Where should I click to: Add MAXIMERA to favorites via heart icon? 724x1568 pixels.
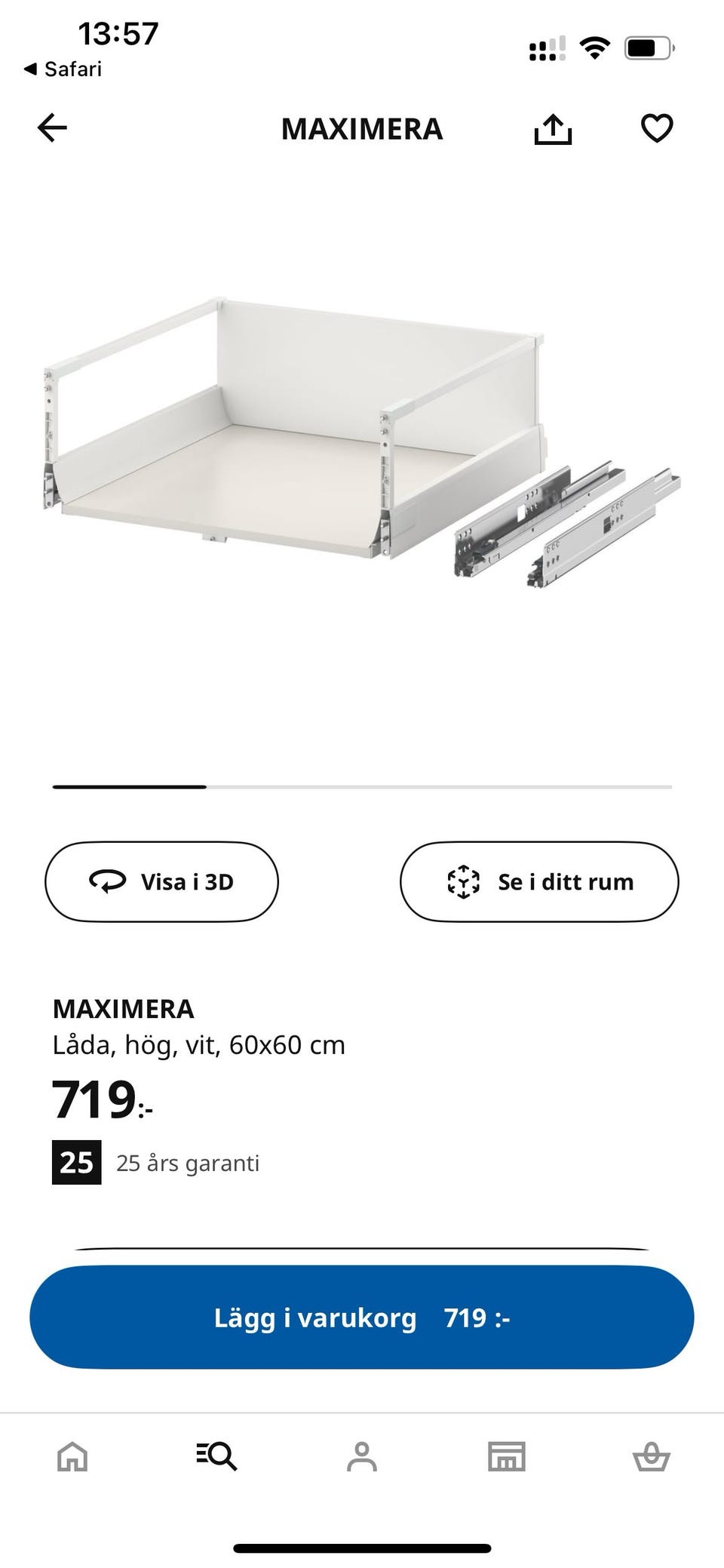click(x=657, y=128)
